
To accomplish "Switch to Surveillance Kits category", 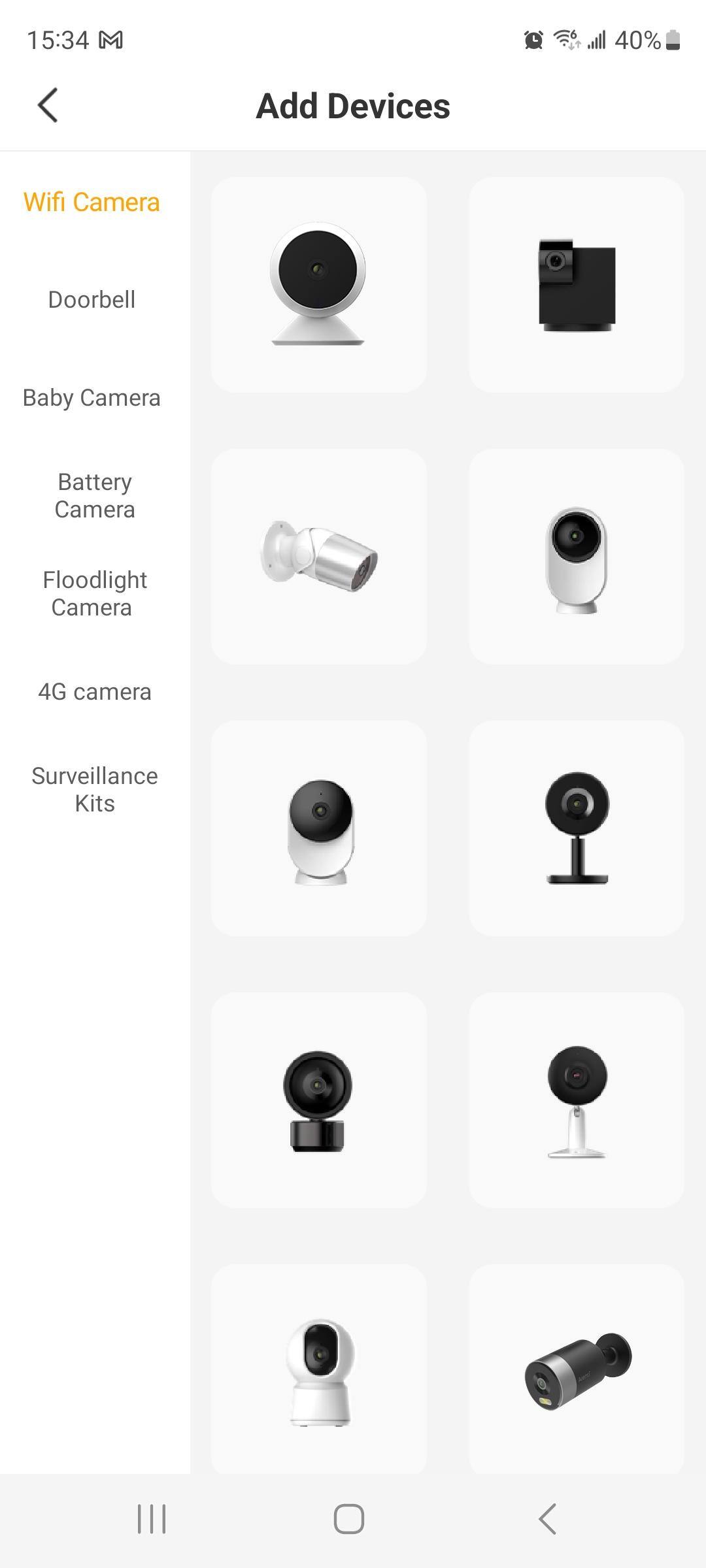I will click(x=95, y=789).
